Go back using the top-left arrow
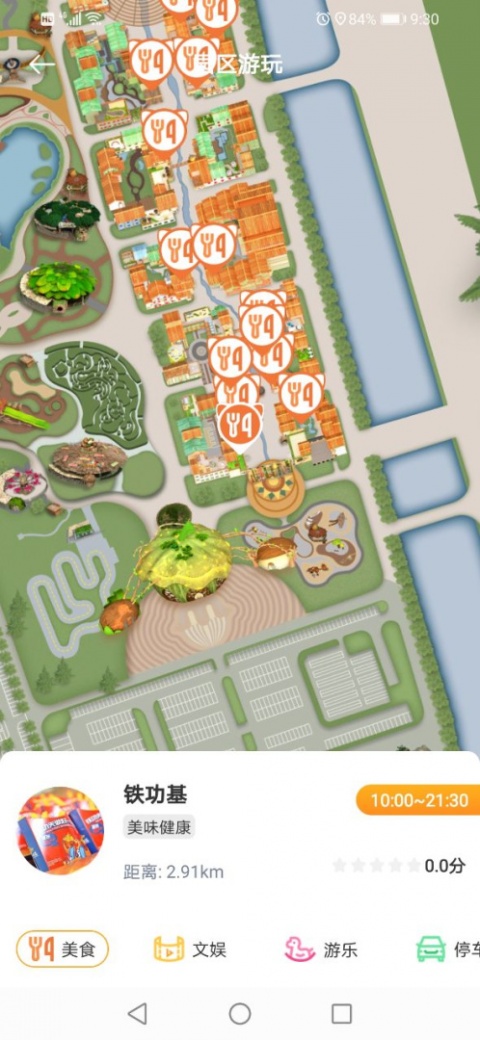480x1040 pixels. pyautogui.click(x=42, y=64)
